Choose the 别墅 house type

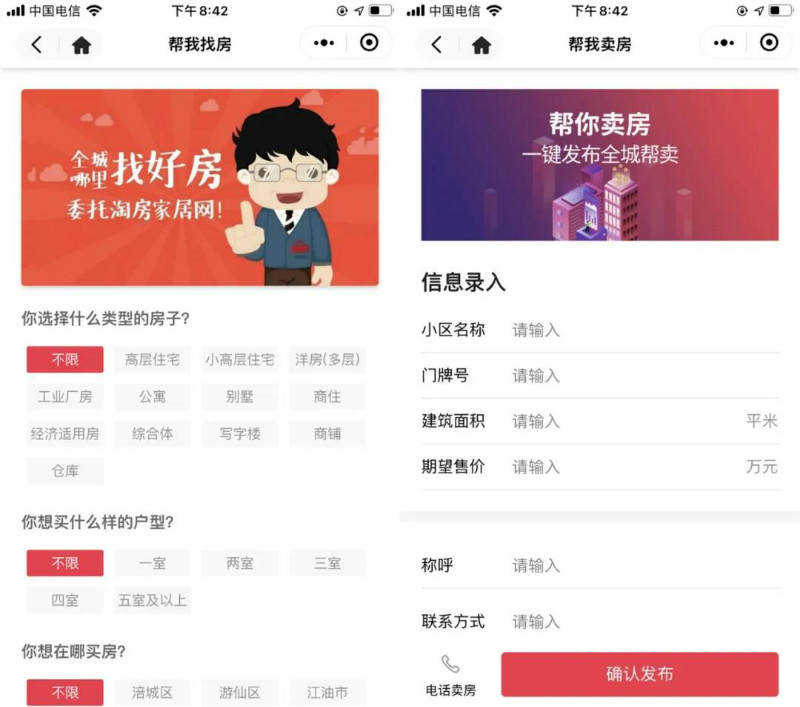click(239, 397)
